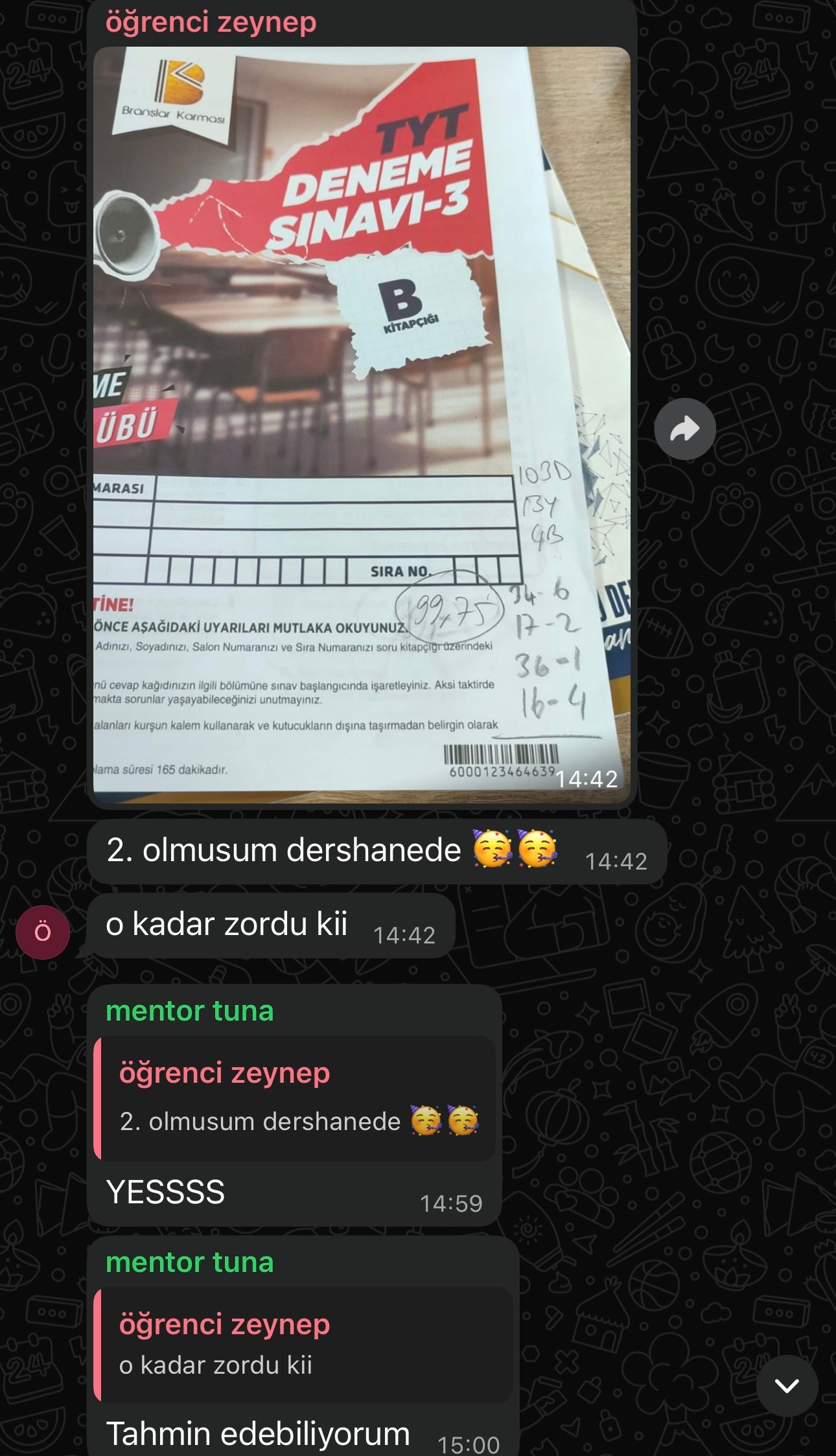Forward the exam booklet photo
836x1456 pixels.
pyautogui.click(x=684, y=428)
